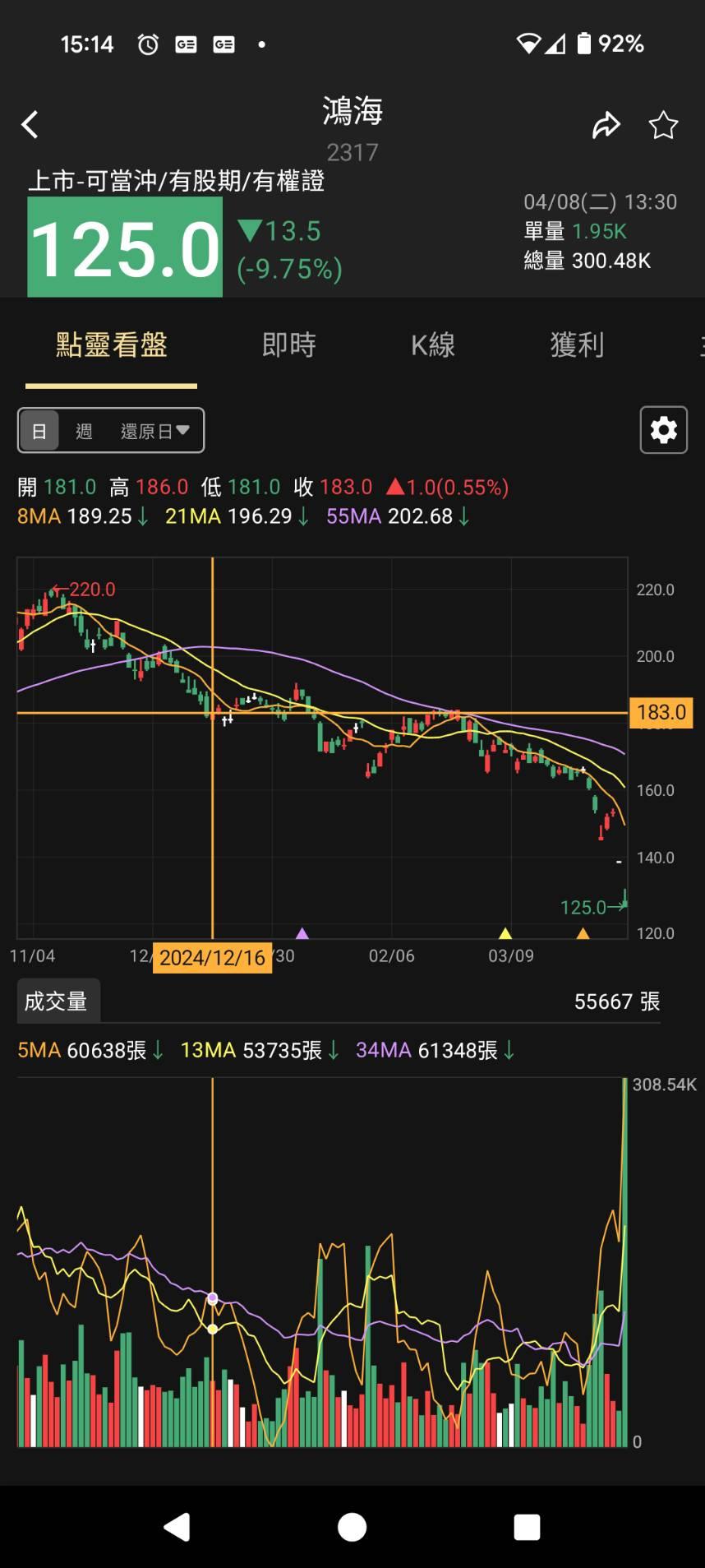This screenshot has width=705, height=1568.
Task: Select 日 for daily candlestick view
Action: coord(39,430)
